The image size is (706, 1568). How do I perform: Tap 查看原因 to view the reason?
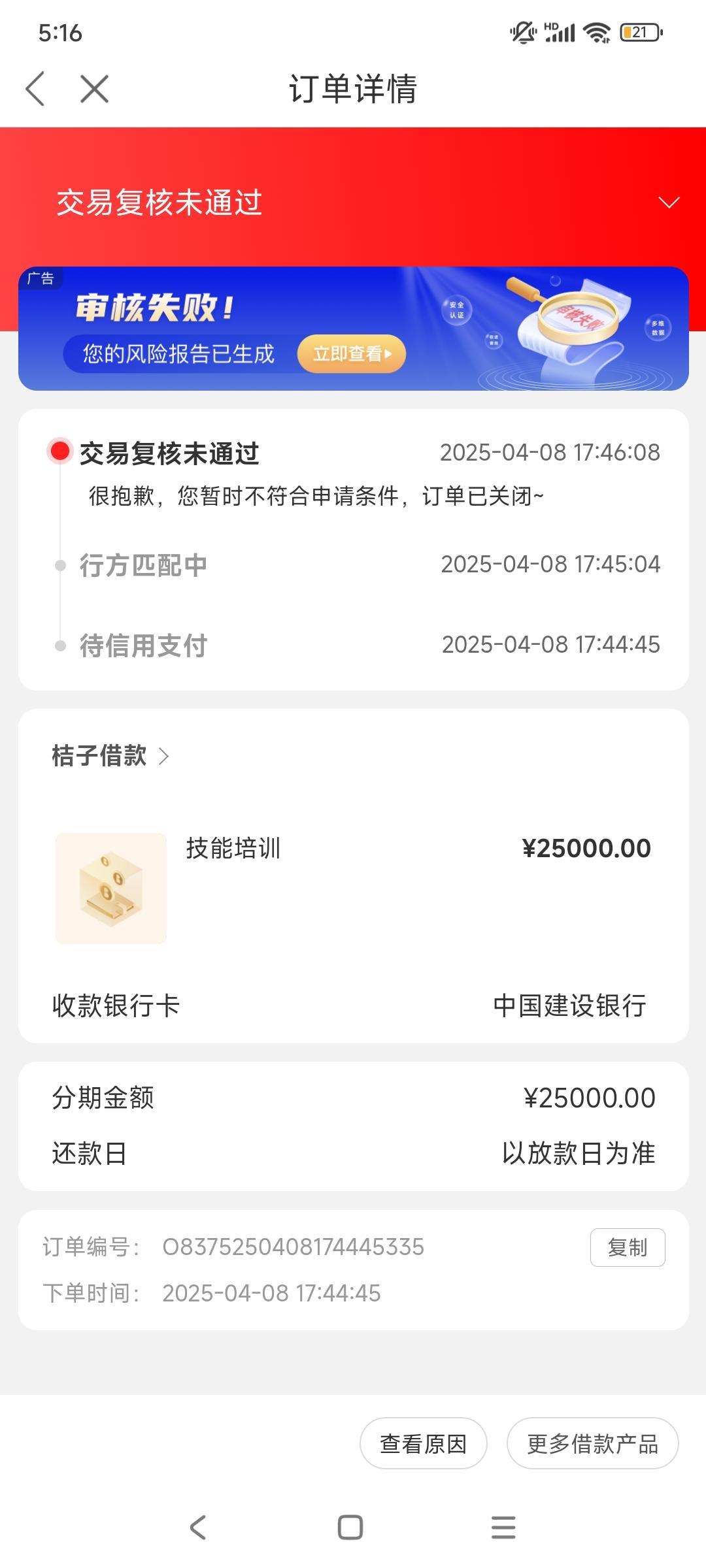click(x=424, y=1443)
